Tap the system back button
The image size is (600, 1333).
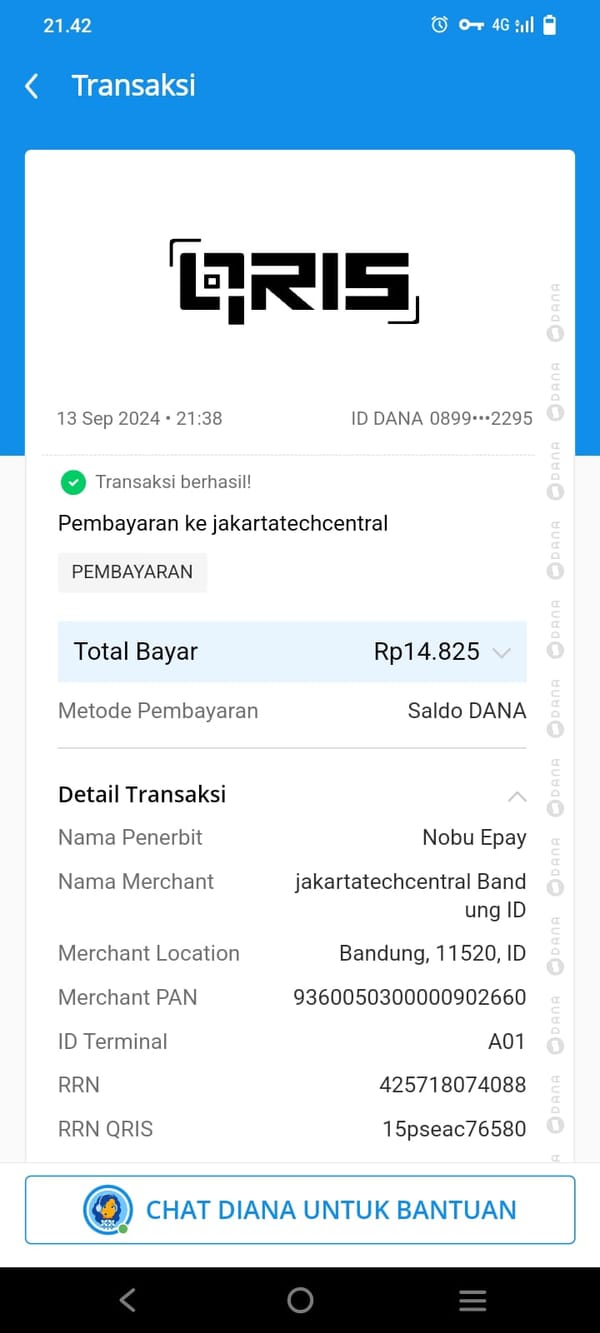[x=127, y=1300]
